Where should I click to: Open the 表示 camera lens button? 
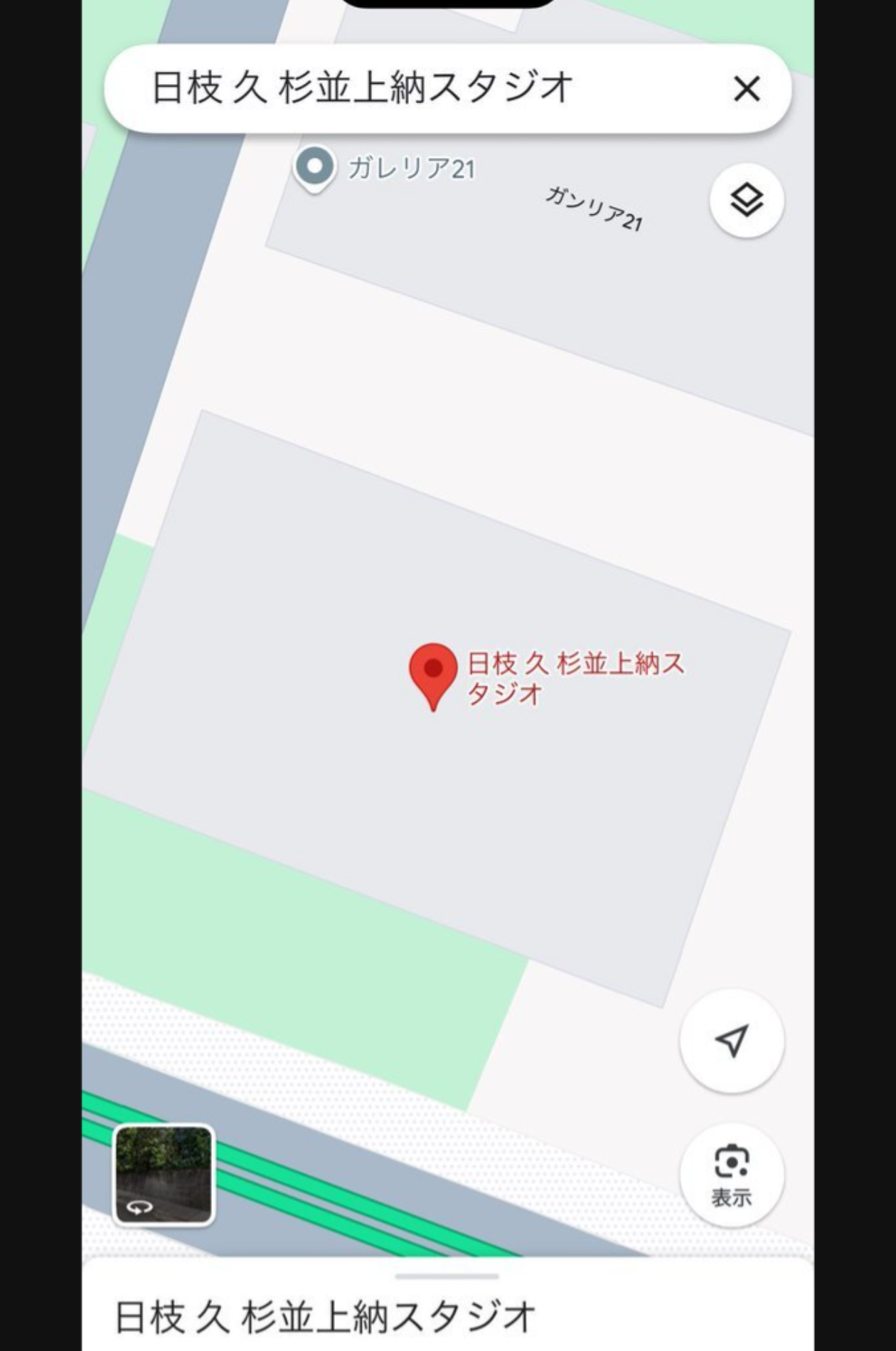tap(732, 1175)
